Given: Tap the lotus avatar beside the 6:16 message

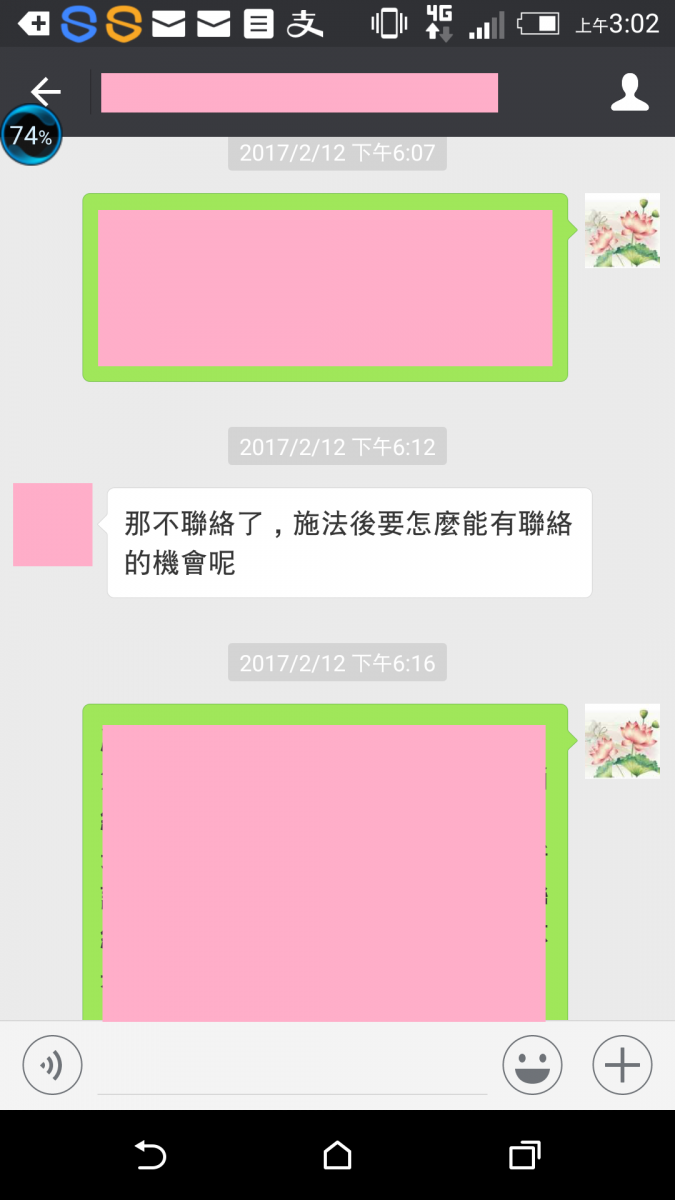Looking at the screenshot, I should pos(622,741).
